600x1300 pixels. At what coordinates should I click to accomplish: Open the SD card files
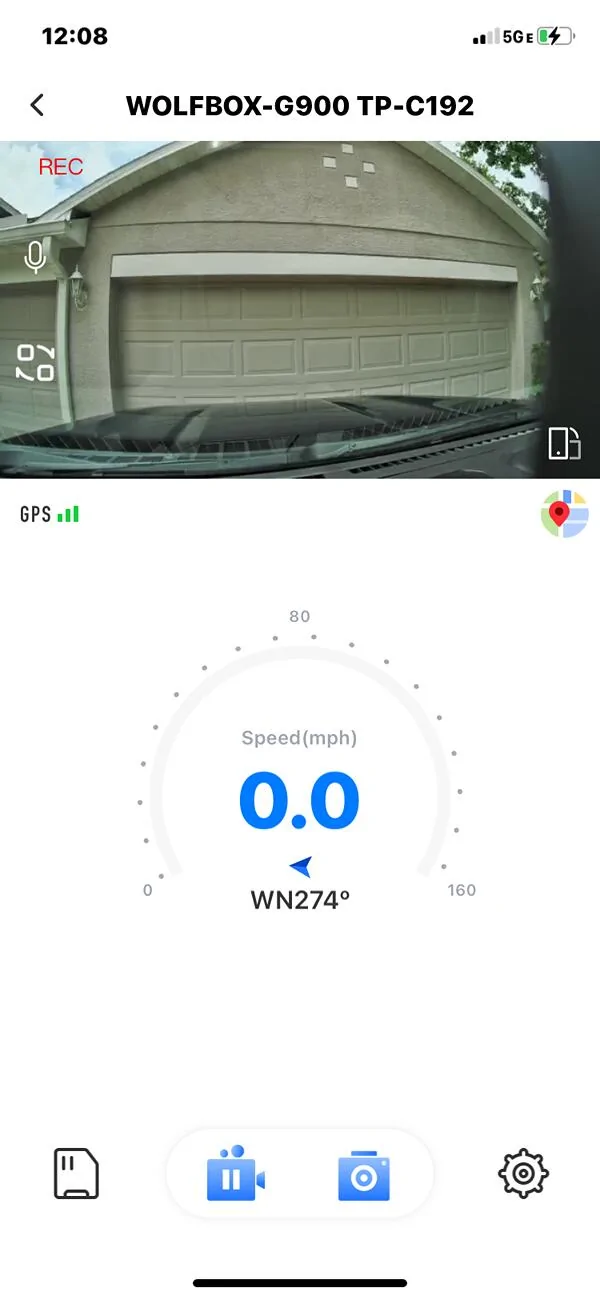(76, 1174)
